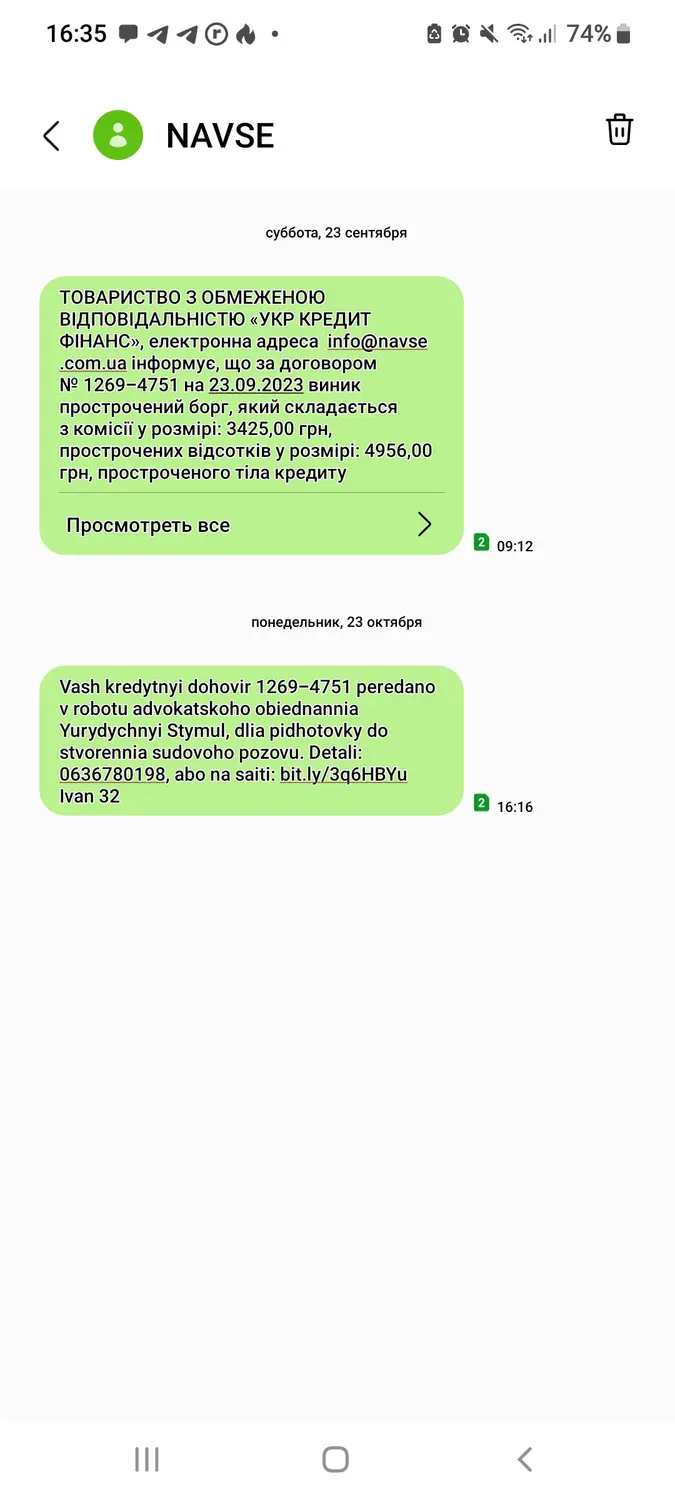Image resolution: width=675 pixels, height=1500 pixels.
Task: Delete this conversation with the trash icon
Action: coord(619,130)
